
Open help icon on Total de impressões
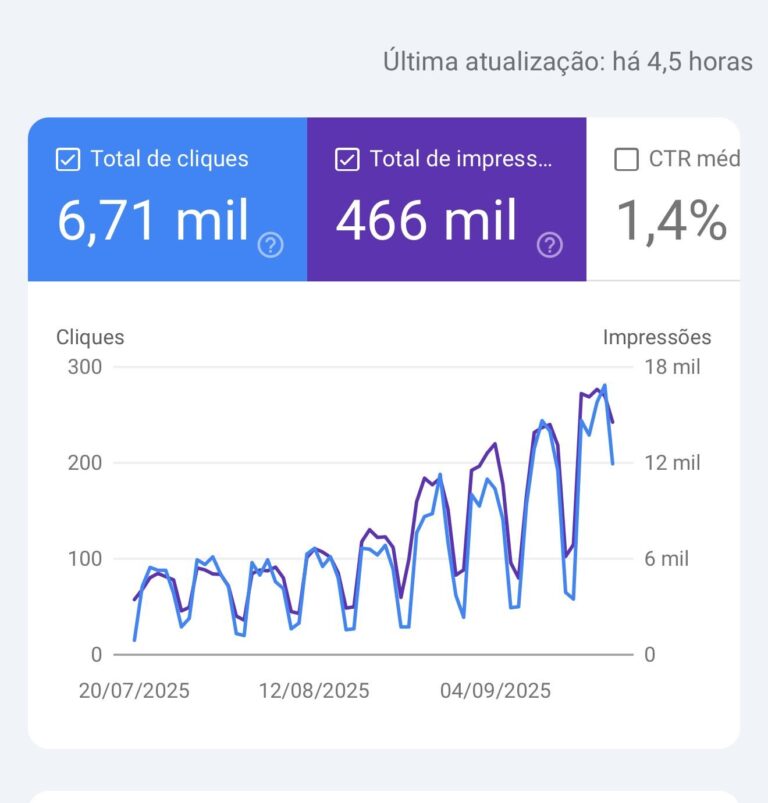(550, 245)
